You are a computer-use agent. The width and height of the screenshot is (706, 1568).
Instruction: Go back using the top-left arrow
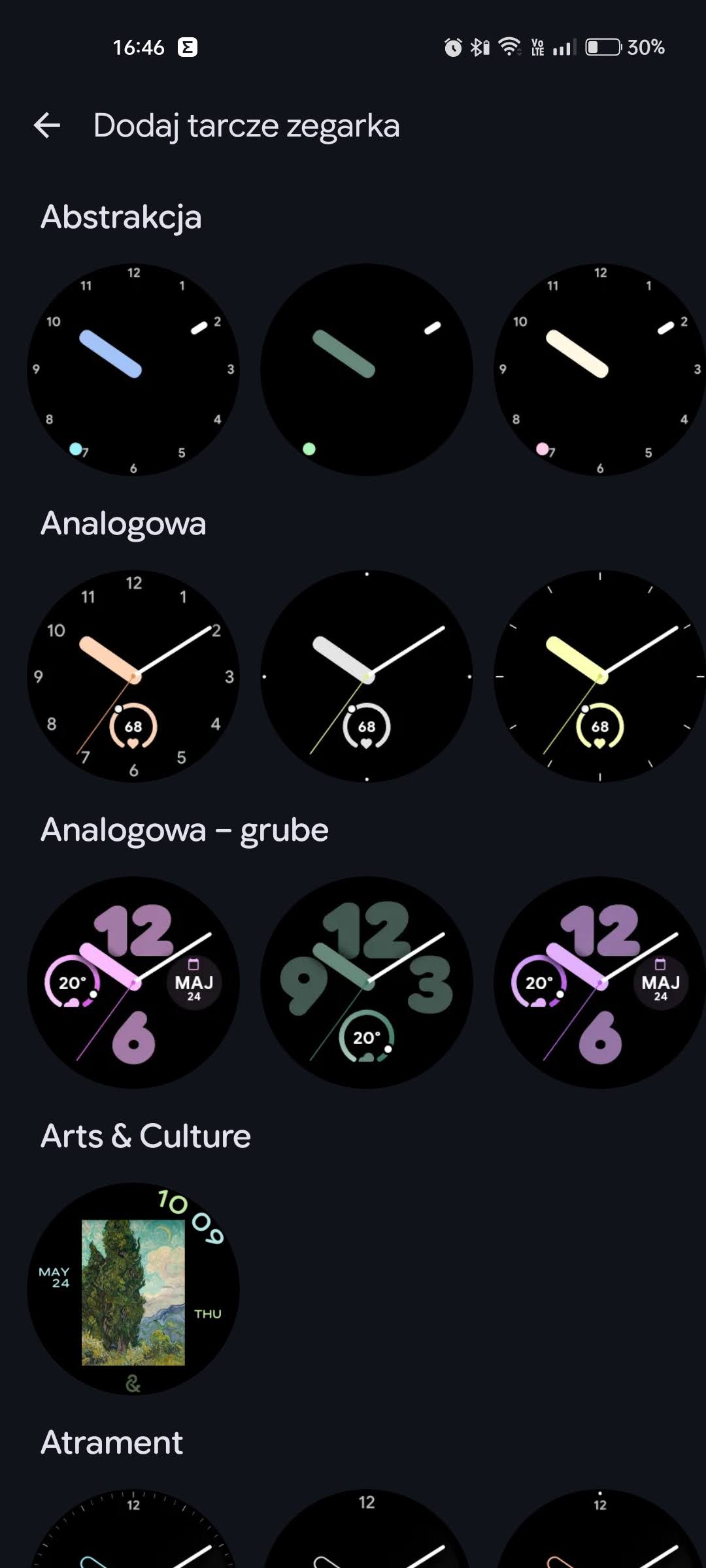click(x=47, y=125)
